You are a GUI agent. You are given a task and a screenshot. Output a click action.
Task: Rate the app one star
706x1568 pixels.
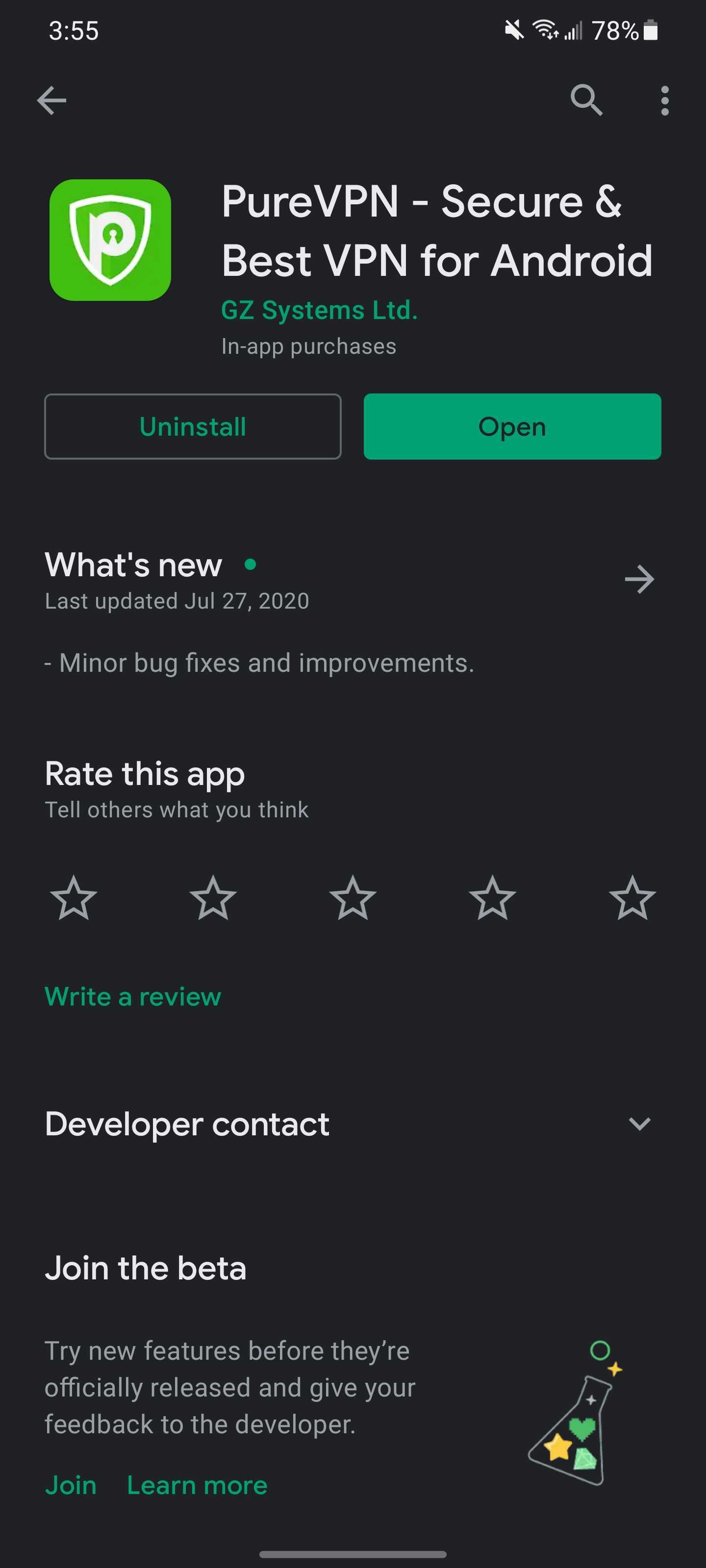(74, 898)
